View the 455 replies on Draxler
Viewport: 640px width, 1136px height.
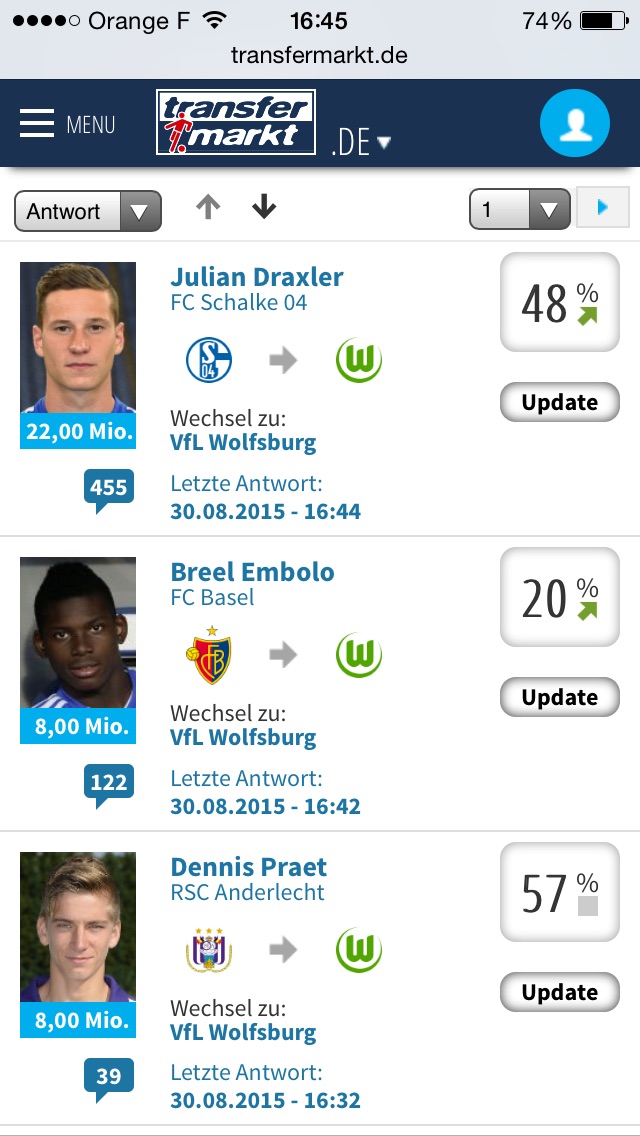pyautogui.click(x=108, y=488)
